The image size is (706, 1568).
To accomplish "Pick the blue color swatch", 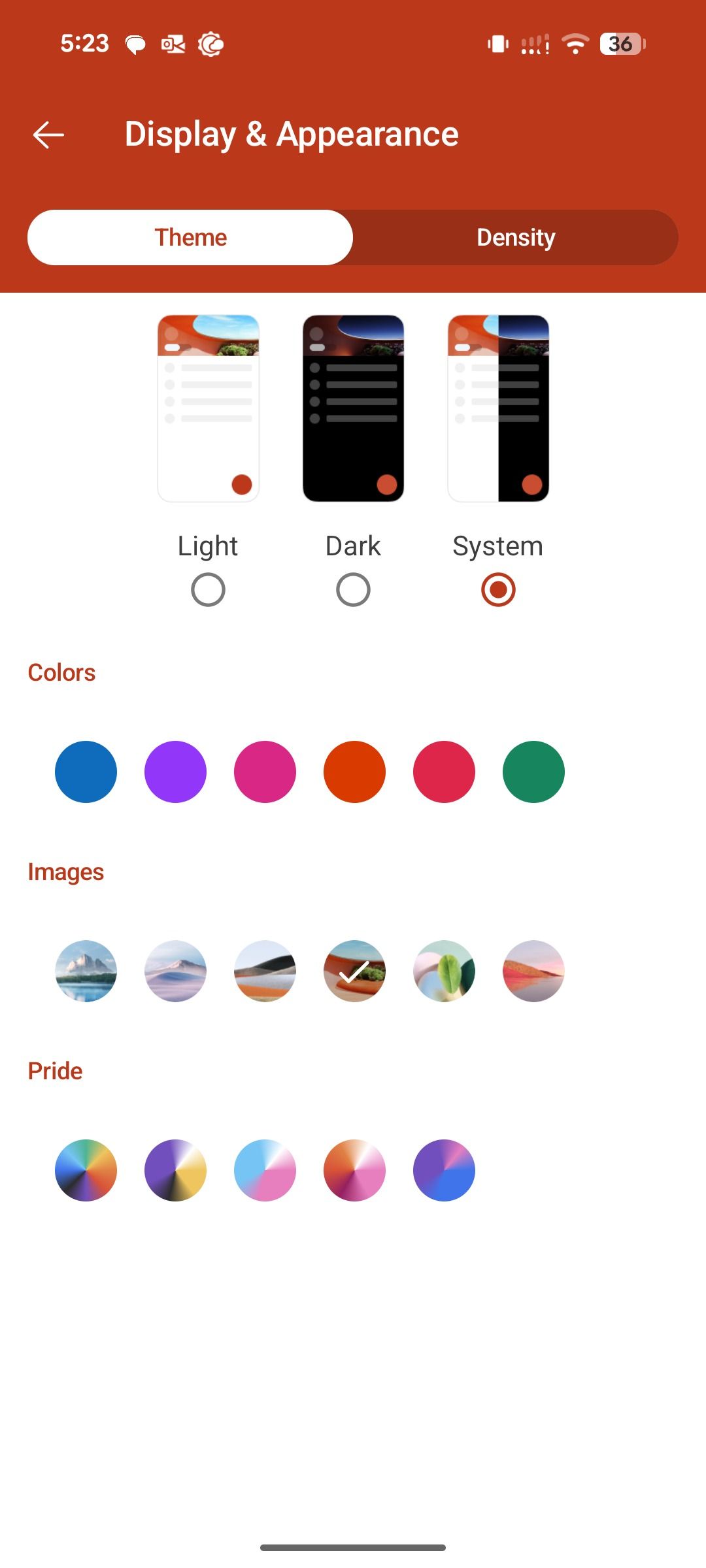I will point(86,772).
